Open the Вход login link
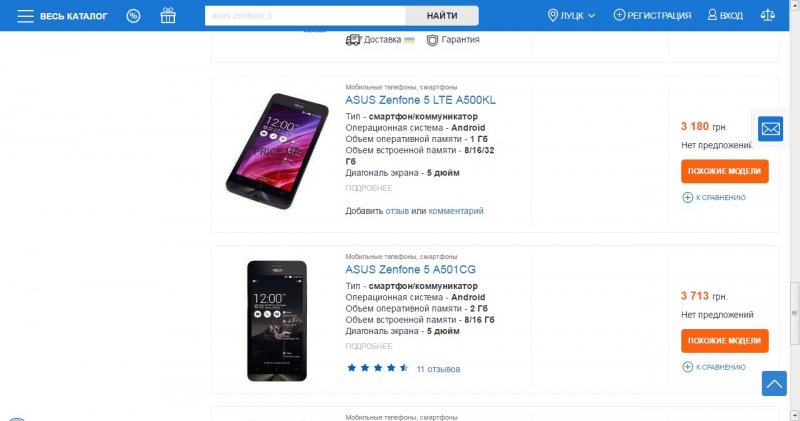Viewport: 800px width, 421px height. (725, 16)
